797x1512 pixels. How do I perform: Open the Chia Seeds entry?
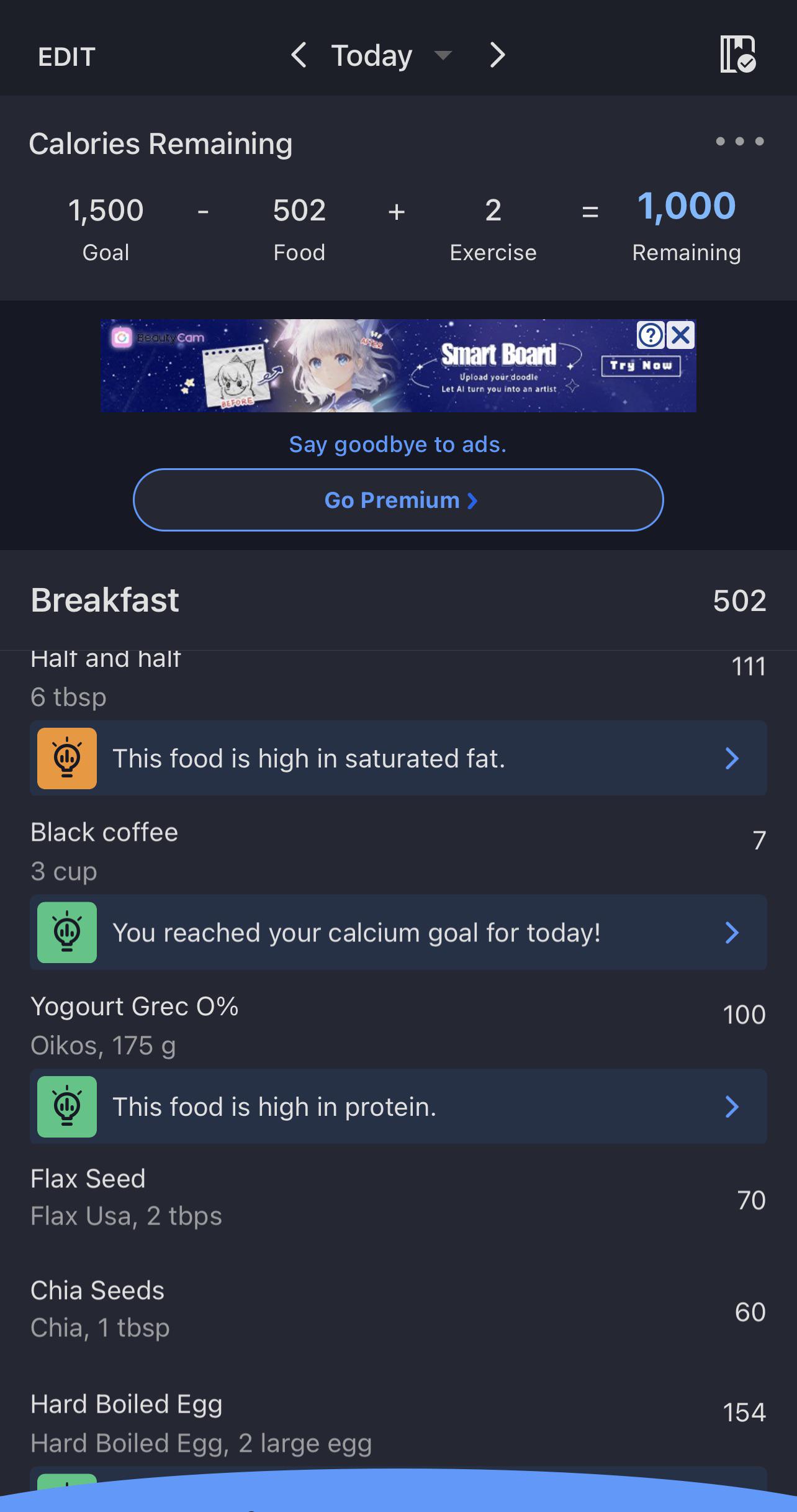(398, 1309)
